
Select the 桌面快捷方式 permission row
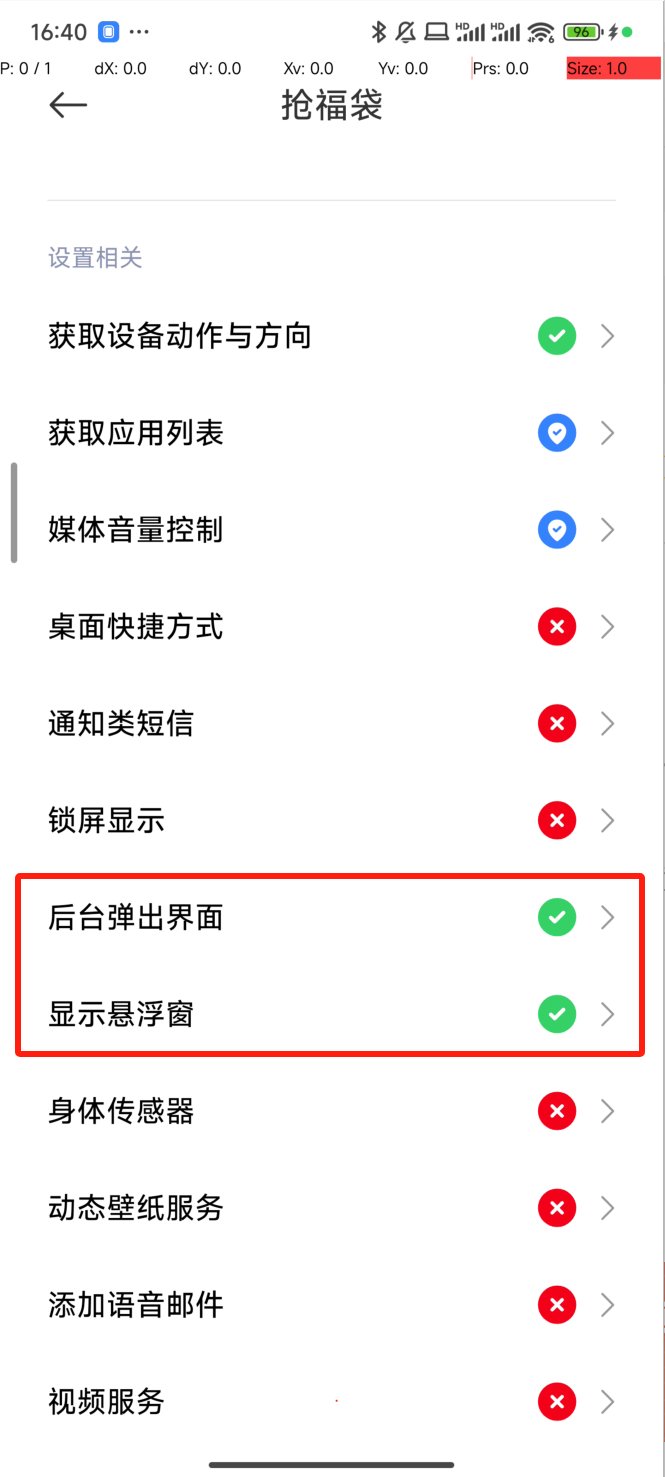click(330, 627)
